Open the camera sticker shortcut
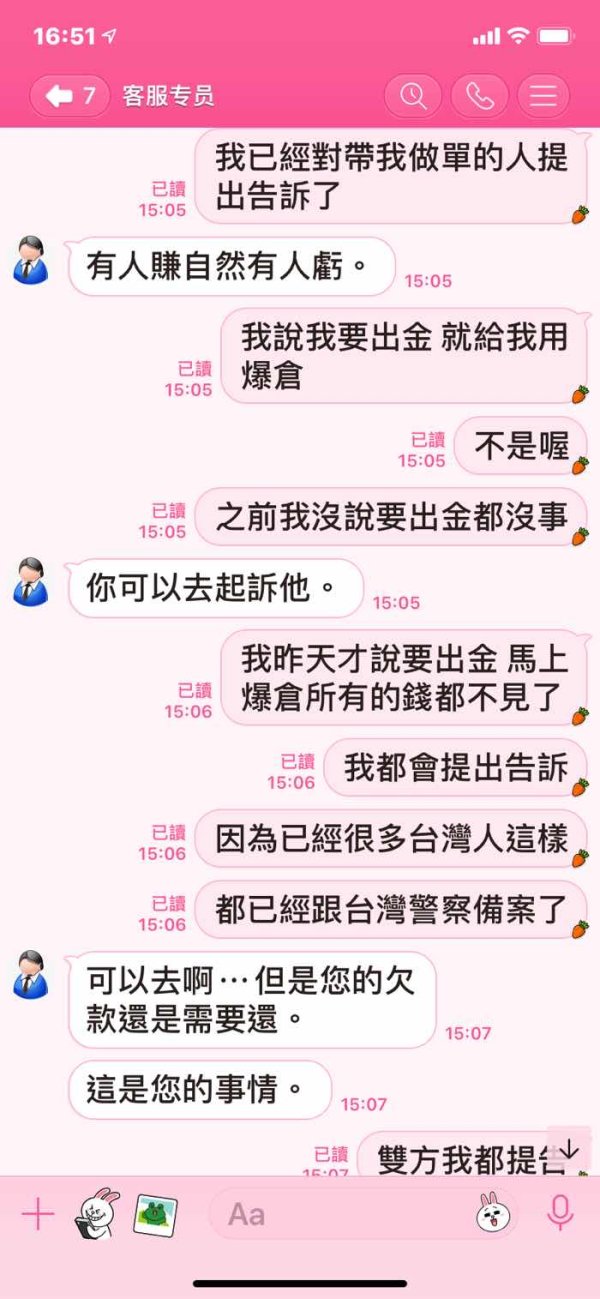600x1299 pixels. tap(97, 1213)
